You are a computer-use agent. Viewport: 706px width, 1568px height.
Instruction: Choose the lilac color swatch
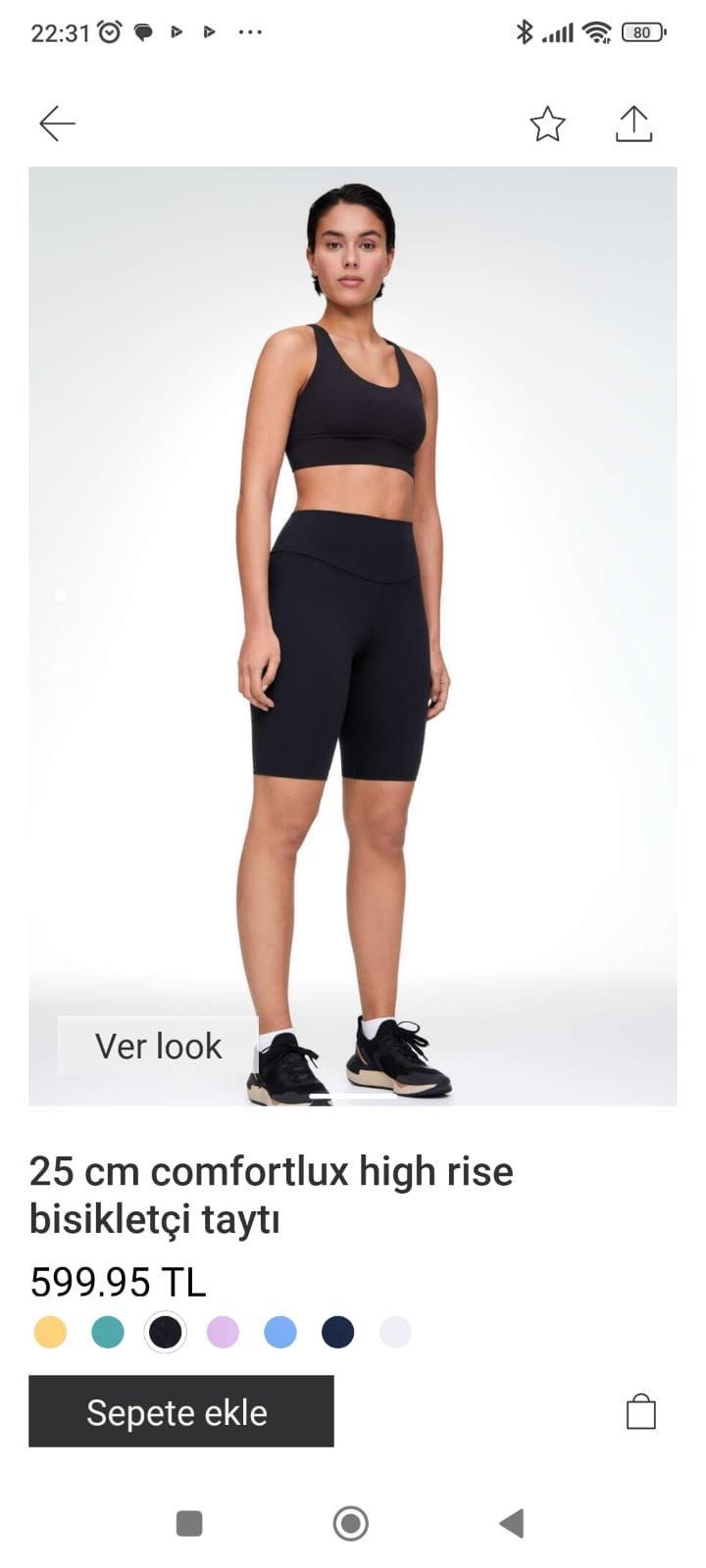pos(223,1332)
